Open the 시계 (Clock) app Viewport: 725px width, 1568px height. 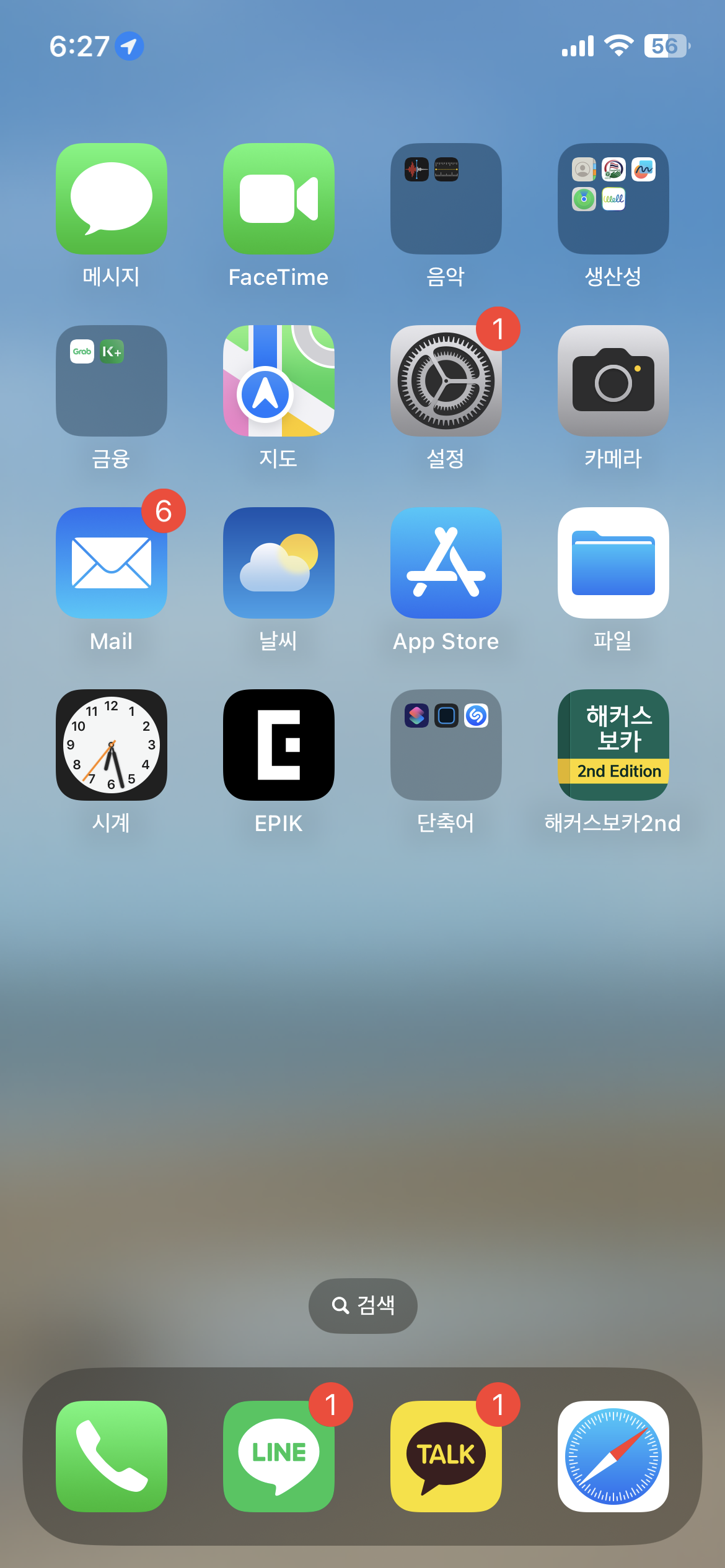pyautogui.click(x=112, y=745)
